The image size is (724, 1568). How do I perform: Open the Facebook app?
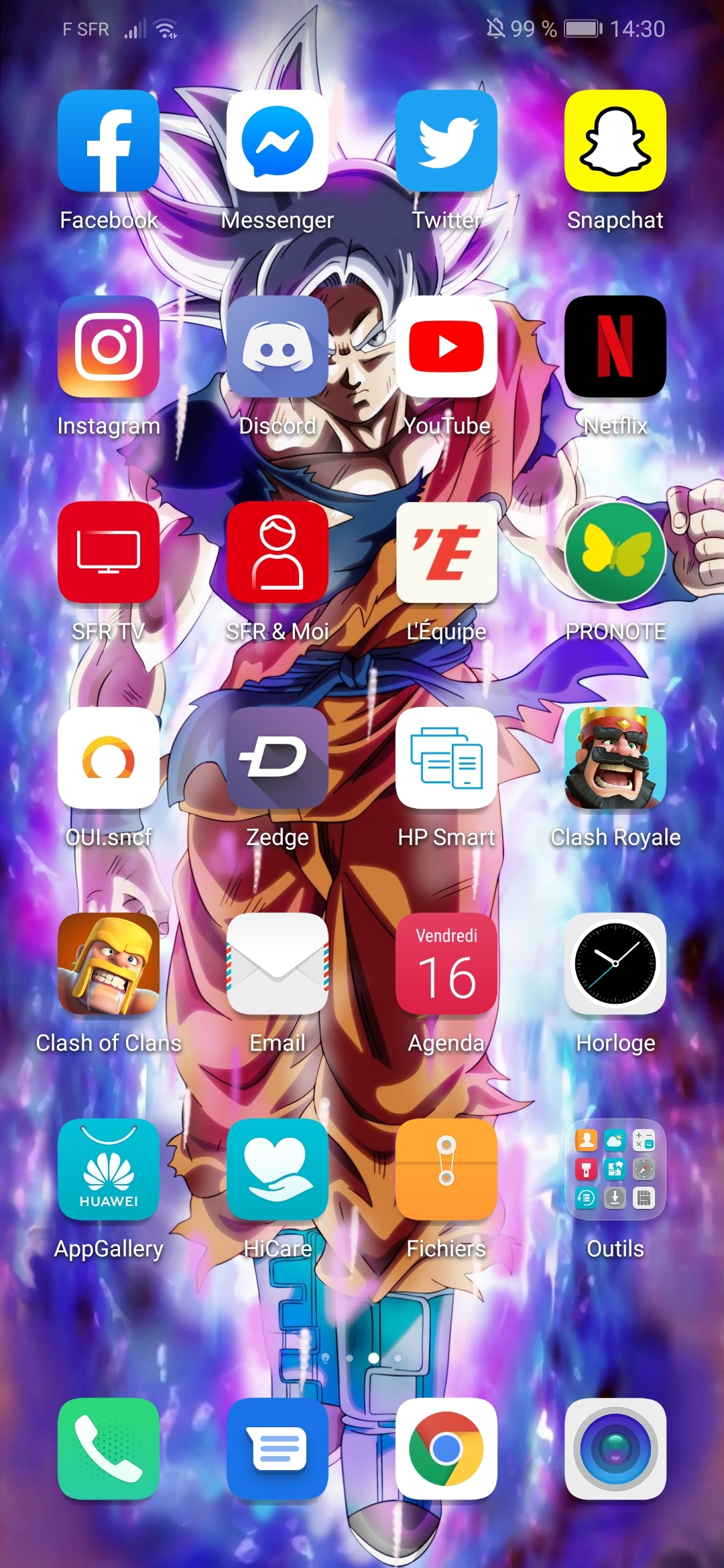coord(109,141)
